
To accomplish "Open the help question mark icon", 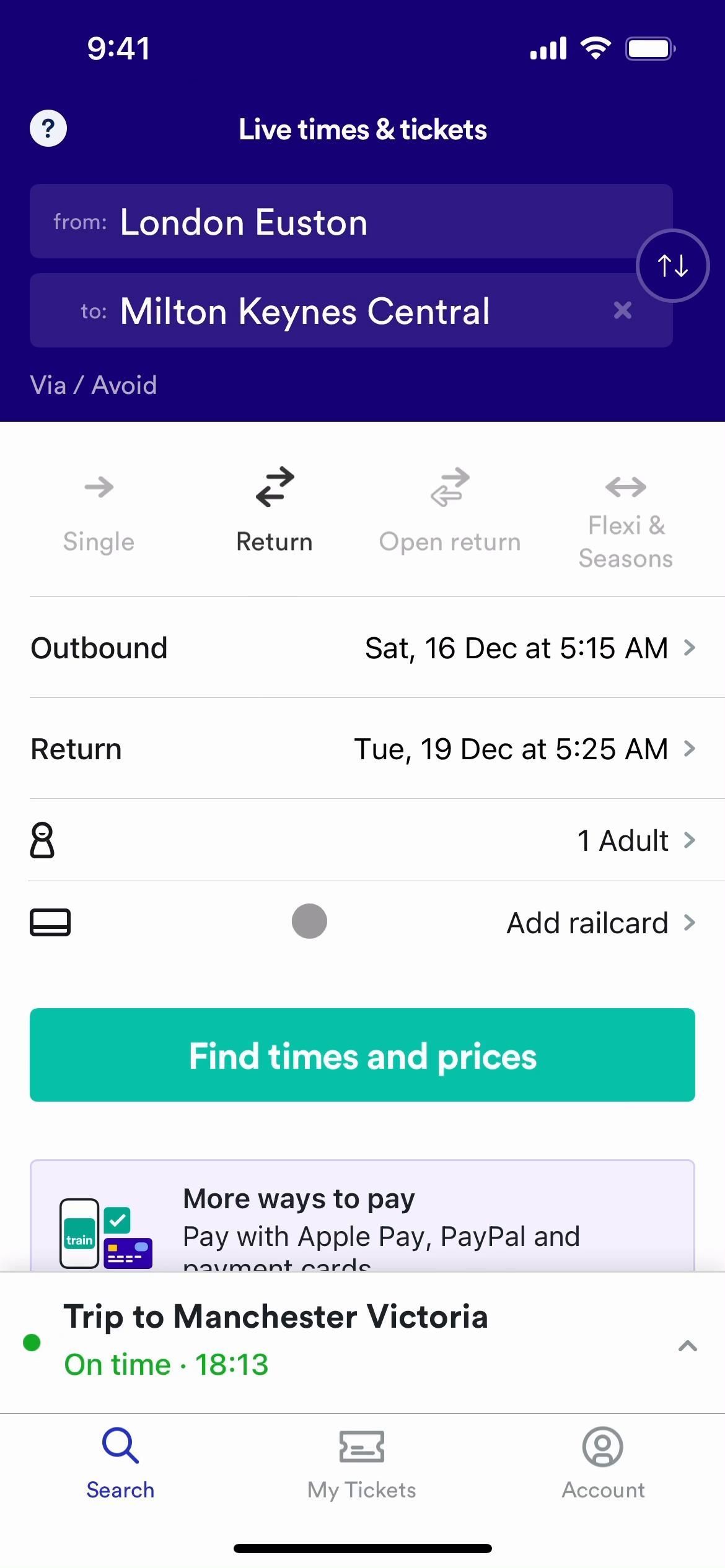I will pos(48,129).
